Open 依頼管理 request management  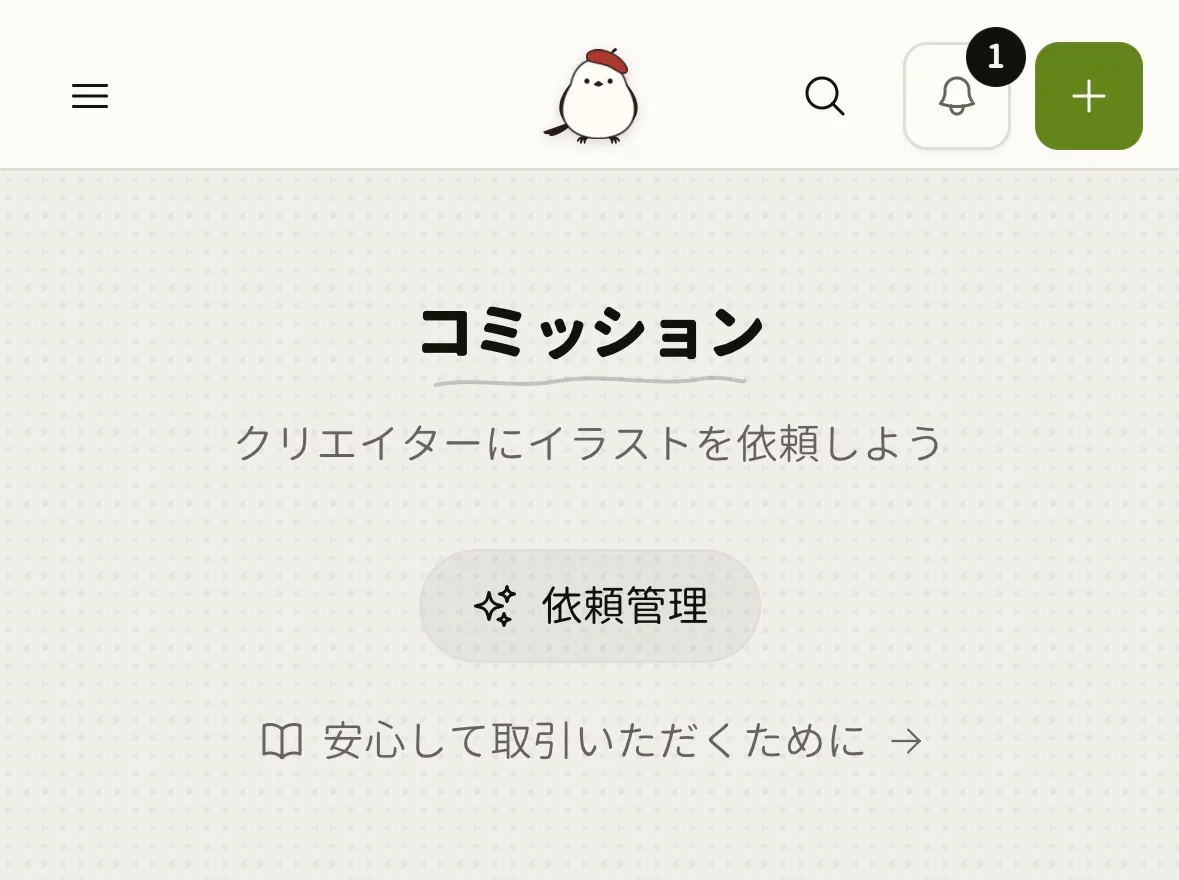pyautogui.click(x=590, y=606)
